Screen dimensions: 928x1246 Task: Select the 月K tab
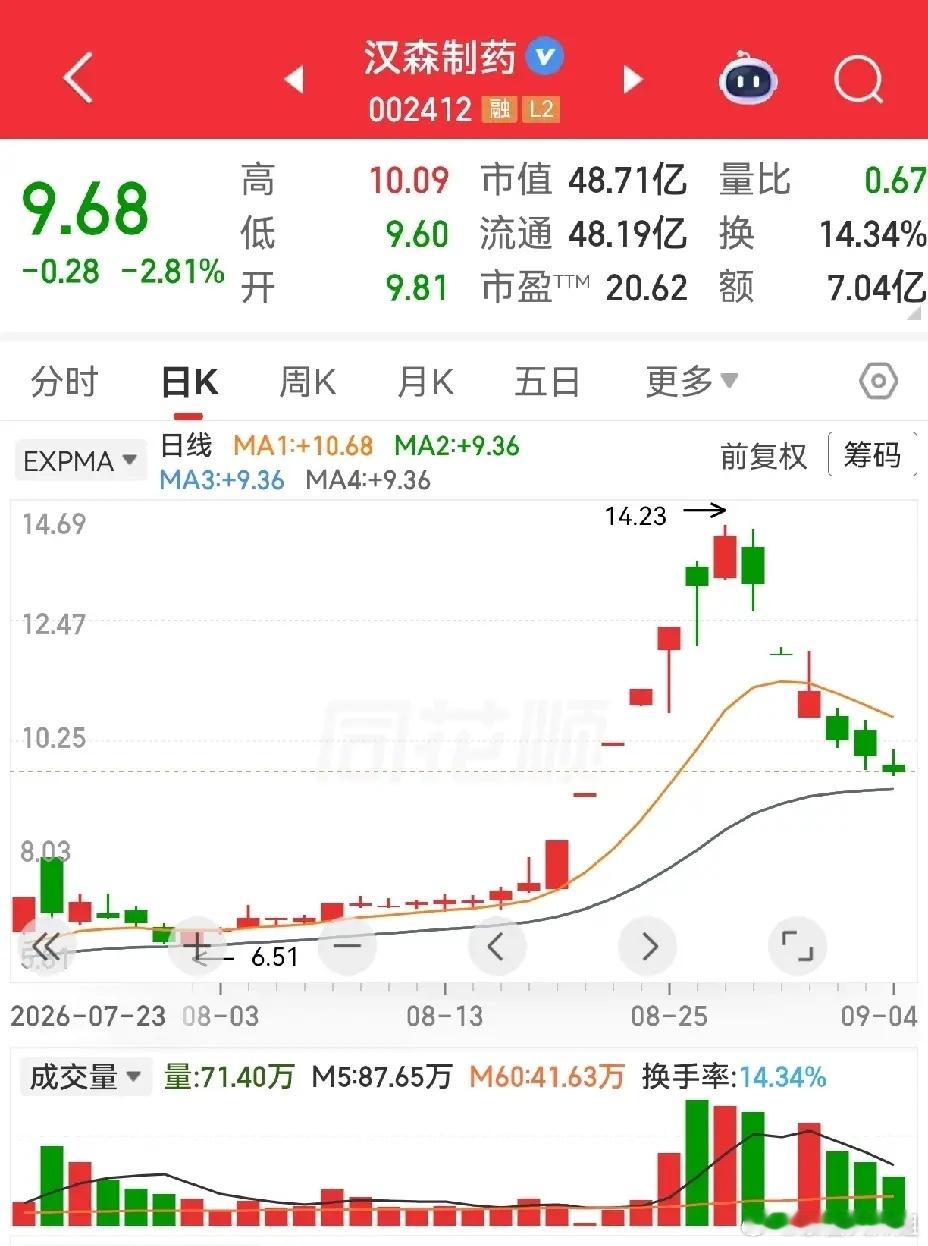pos(425,382)
